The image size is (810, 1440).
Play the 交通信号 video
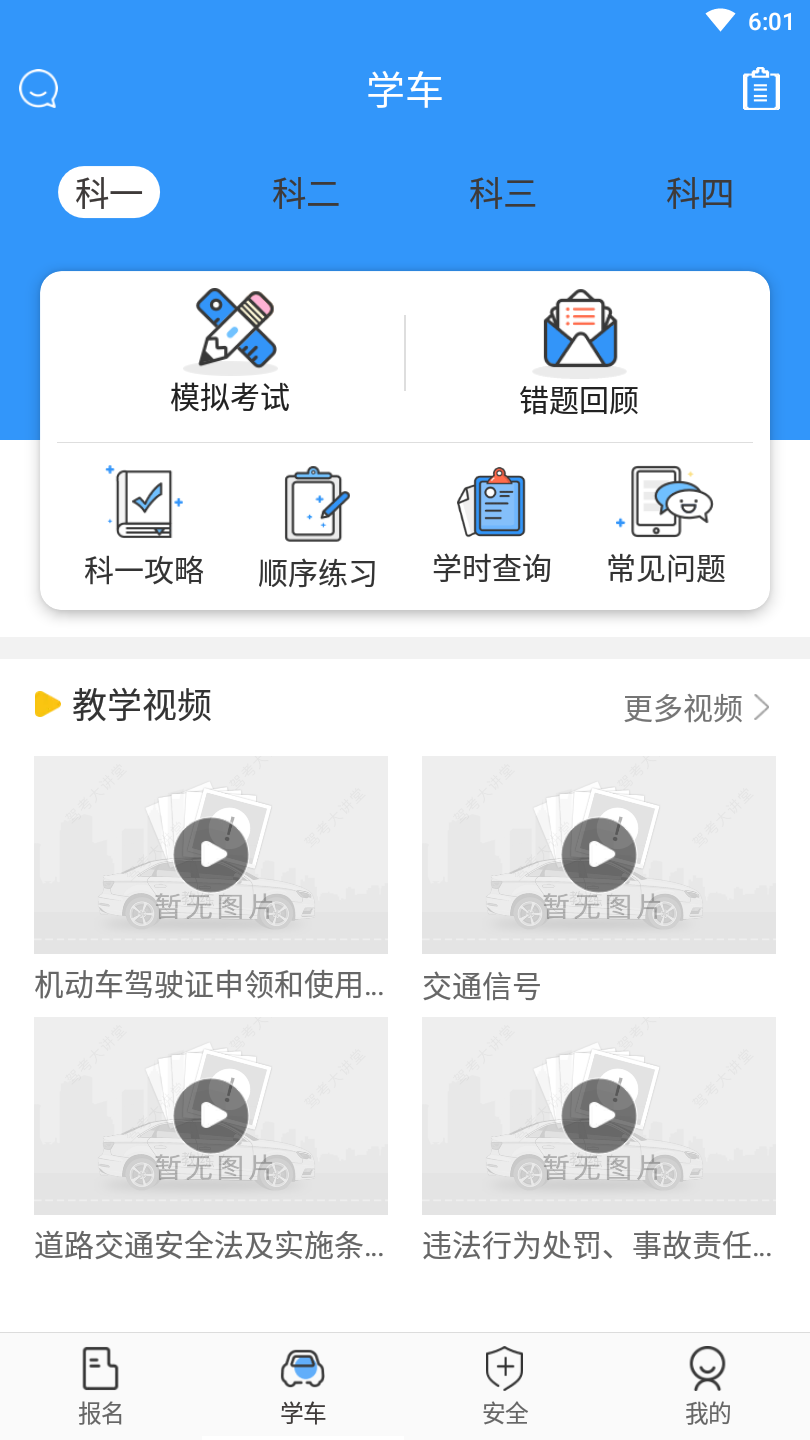tap(599, 855)
